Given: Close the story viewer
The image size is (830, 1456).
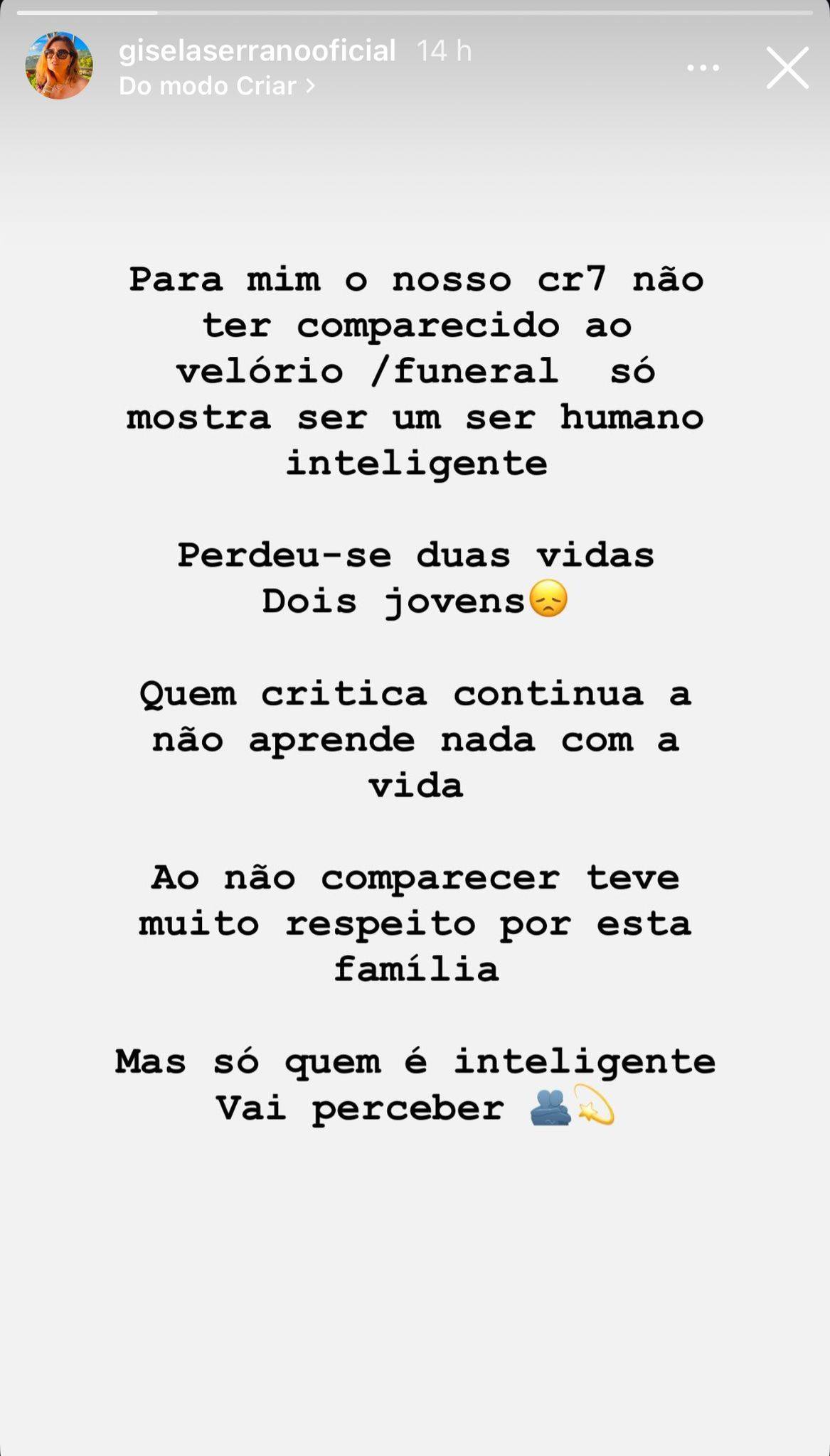Looking at the screenshot, I should tap(787, 68).
